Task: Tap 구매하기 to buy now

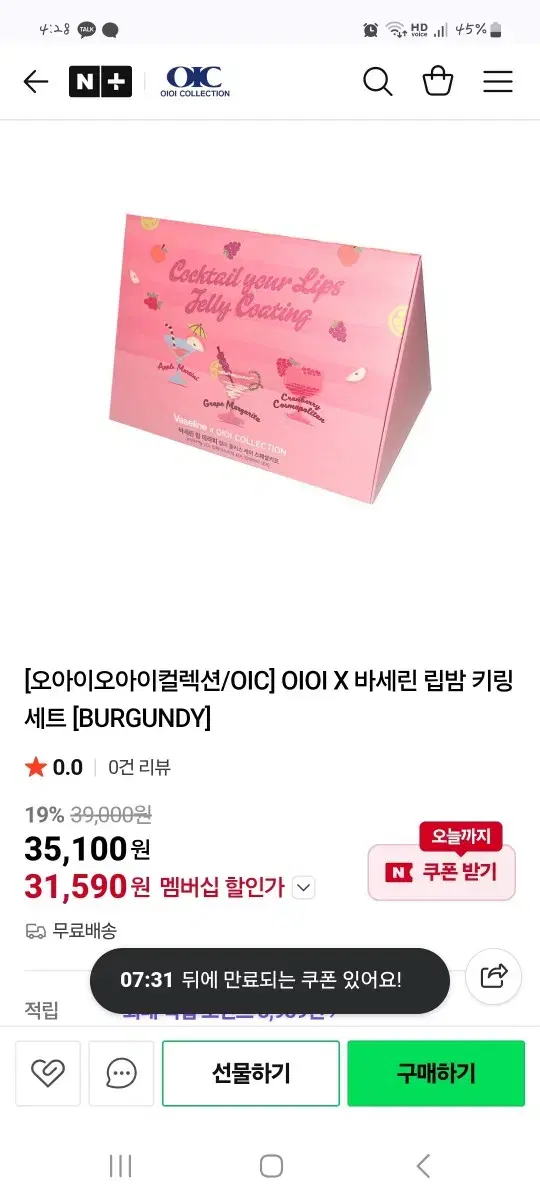Action: [436, 1074]
